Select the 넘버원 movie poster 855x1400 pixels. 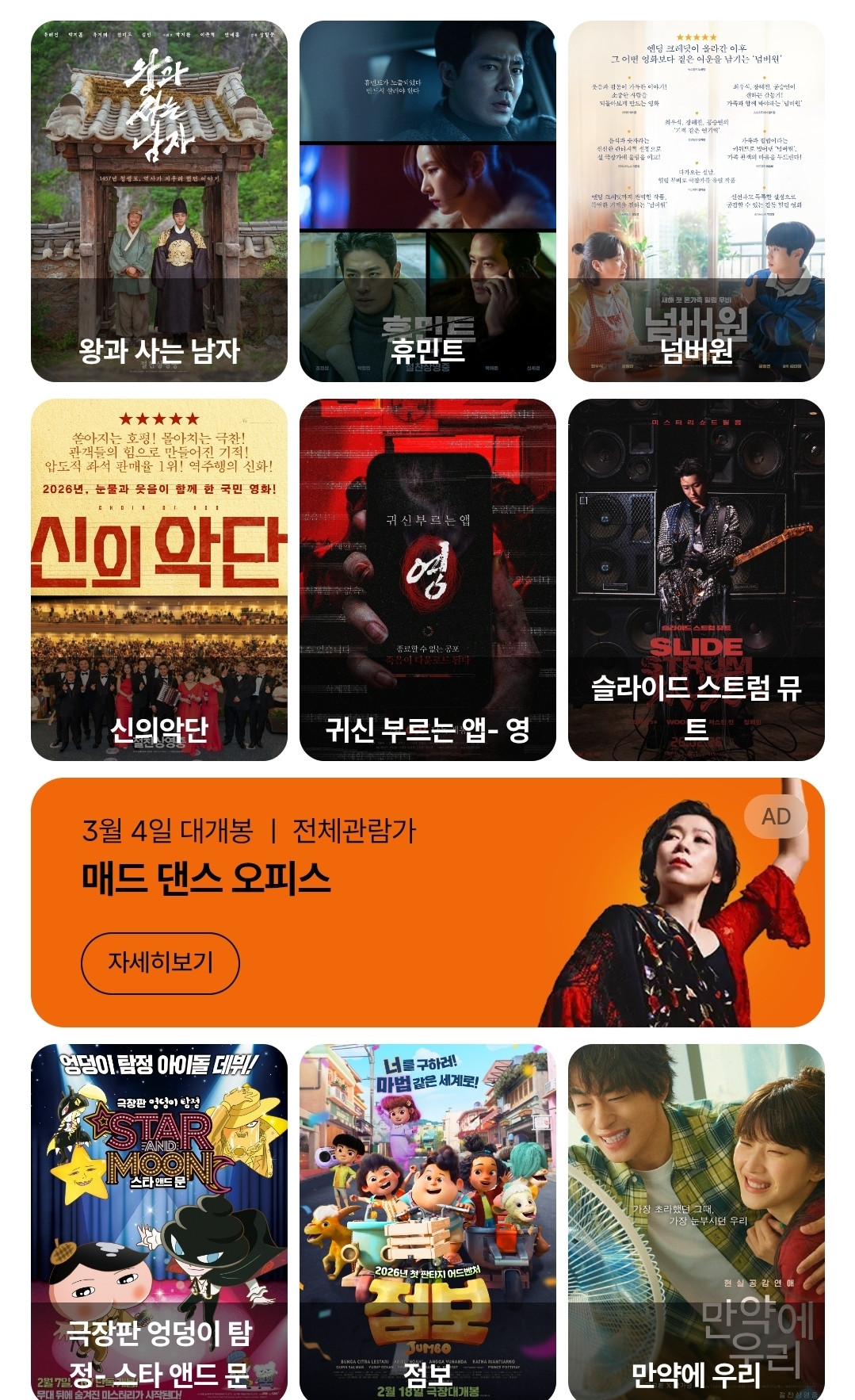click(x=696, y=201)
